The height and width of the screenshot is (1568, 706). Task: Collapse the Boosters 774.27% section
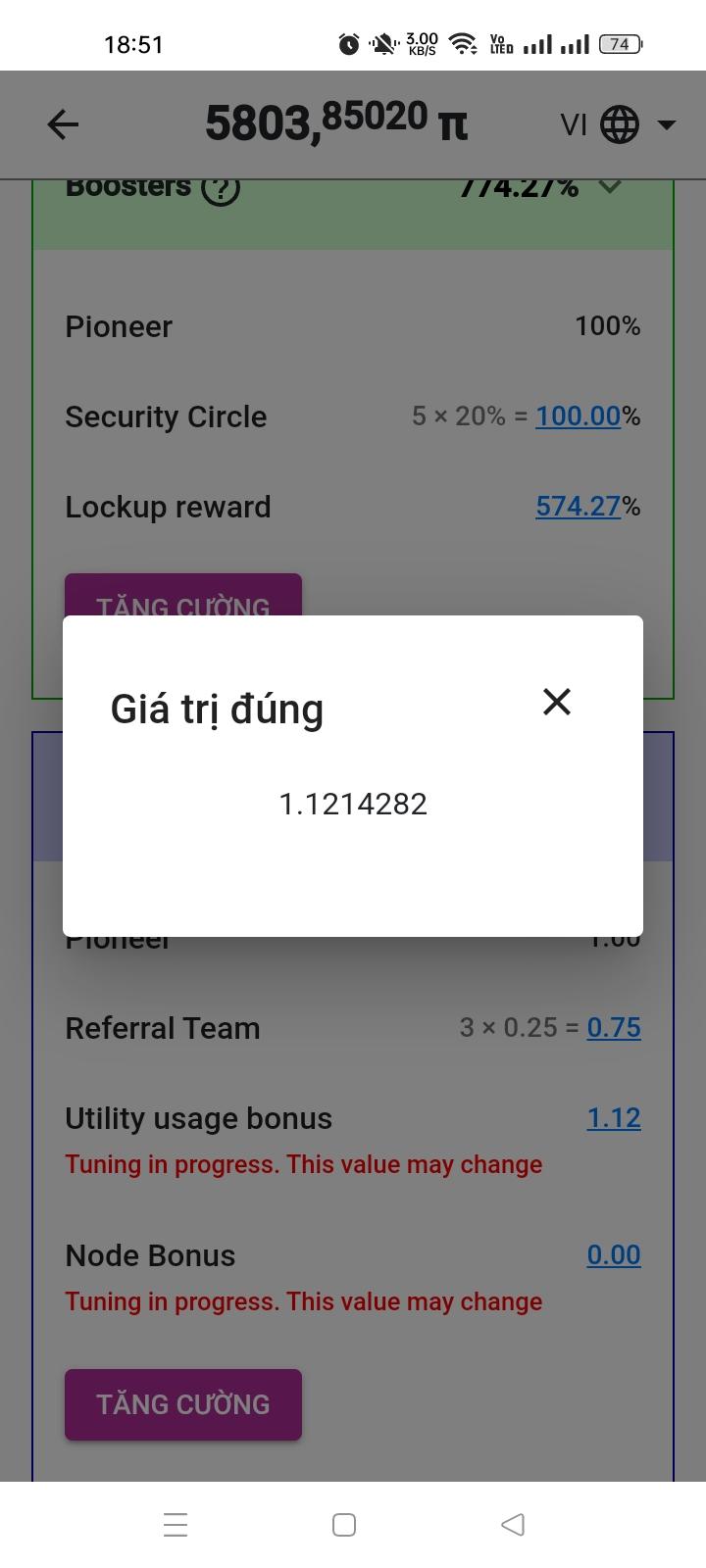(610, 186)
